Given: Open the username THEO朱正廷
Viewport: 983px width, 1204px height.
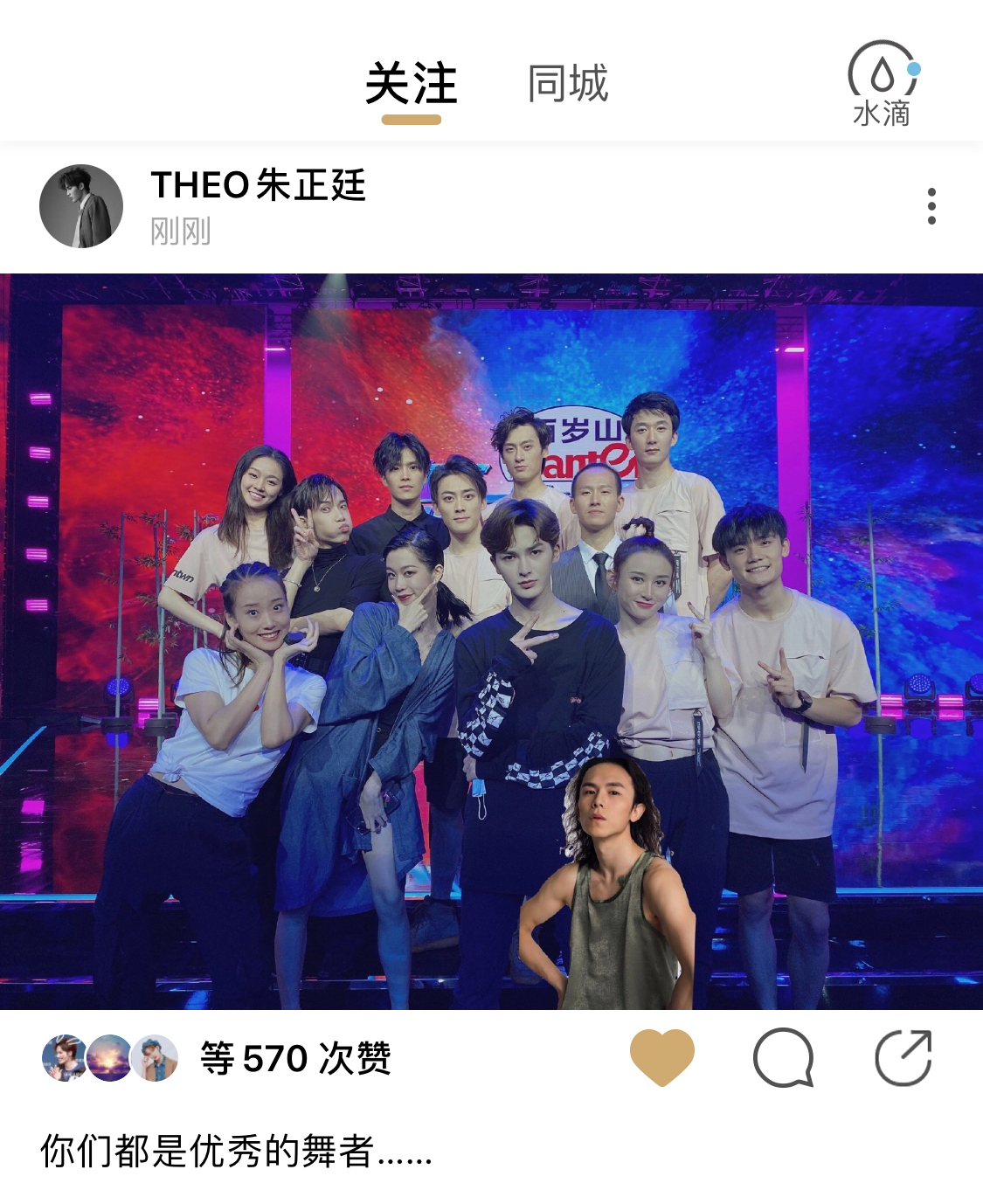Looking at the screenshot, I should click(258, 185).
